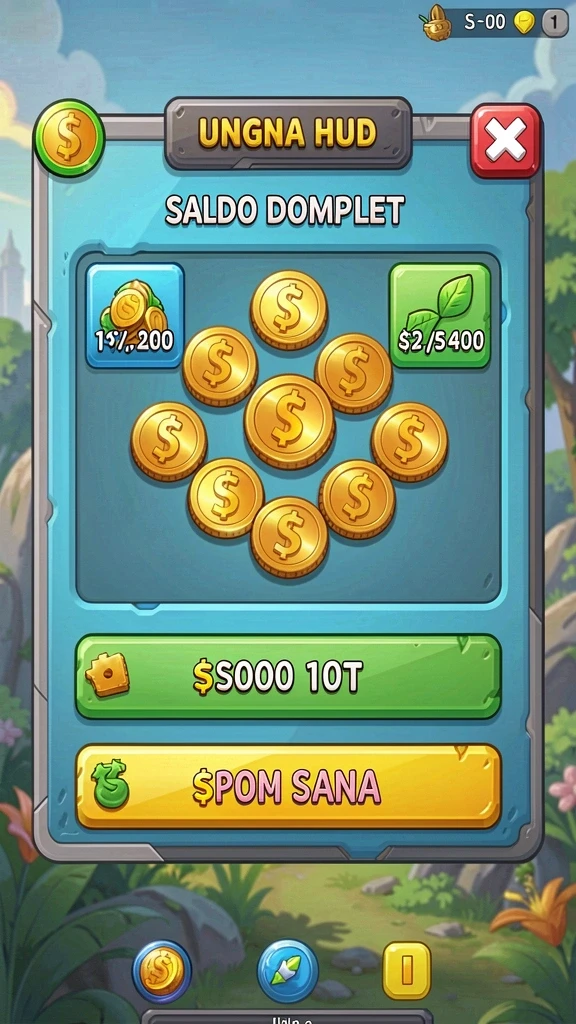Tap the green $S000 10T button
Viewport: 576px width, 1024px height.
point(288,677)
